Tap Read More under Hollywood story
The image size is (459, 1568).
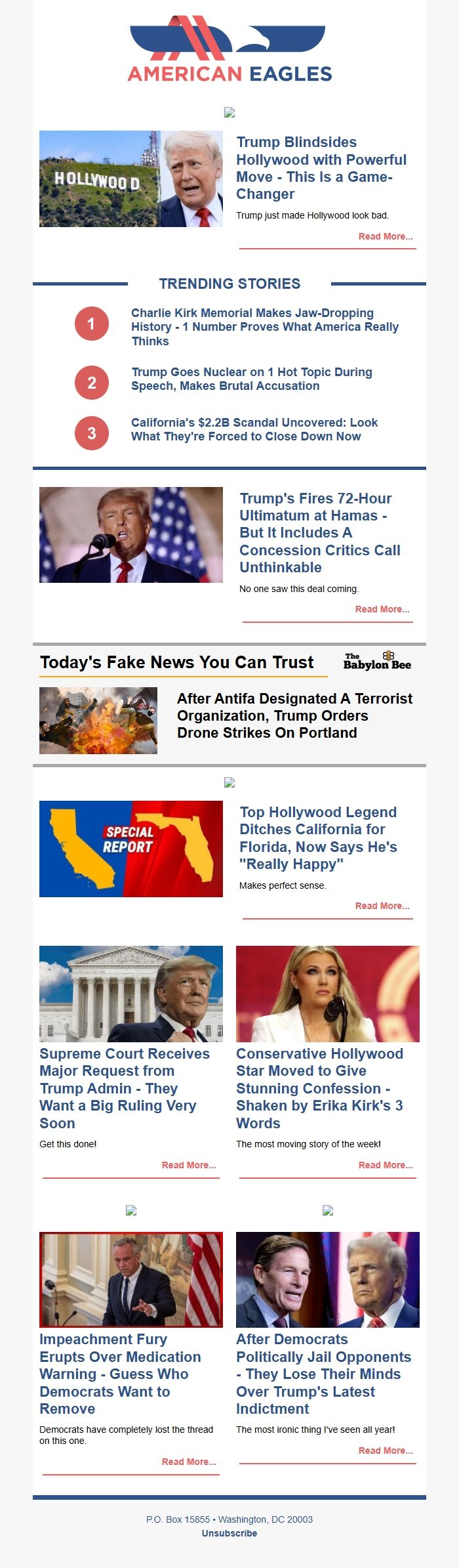pyautogui.click(x=386, y=236)
